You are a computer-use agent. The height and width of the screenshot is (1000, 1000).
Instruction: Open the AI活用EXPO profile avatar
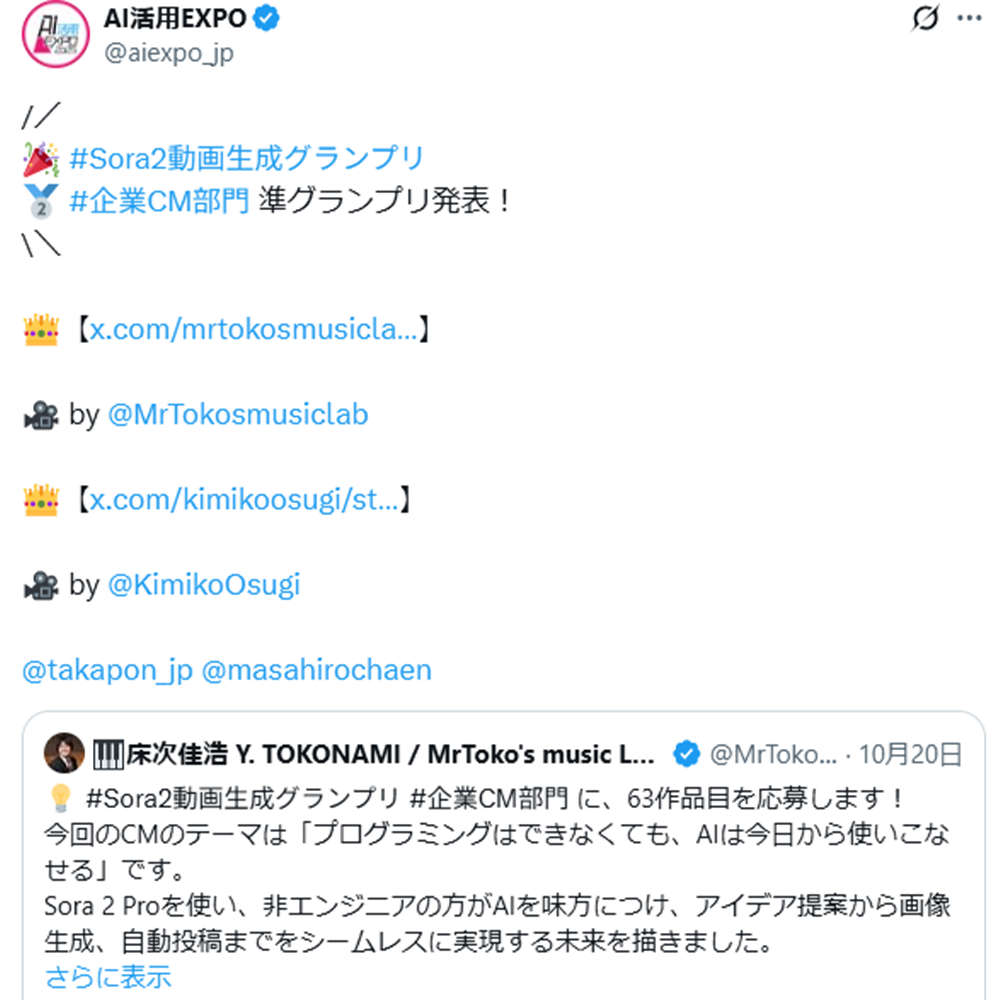(x=51, y=35)
